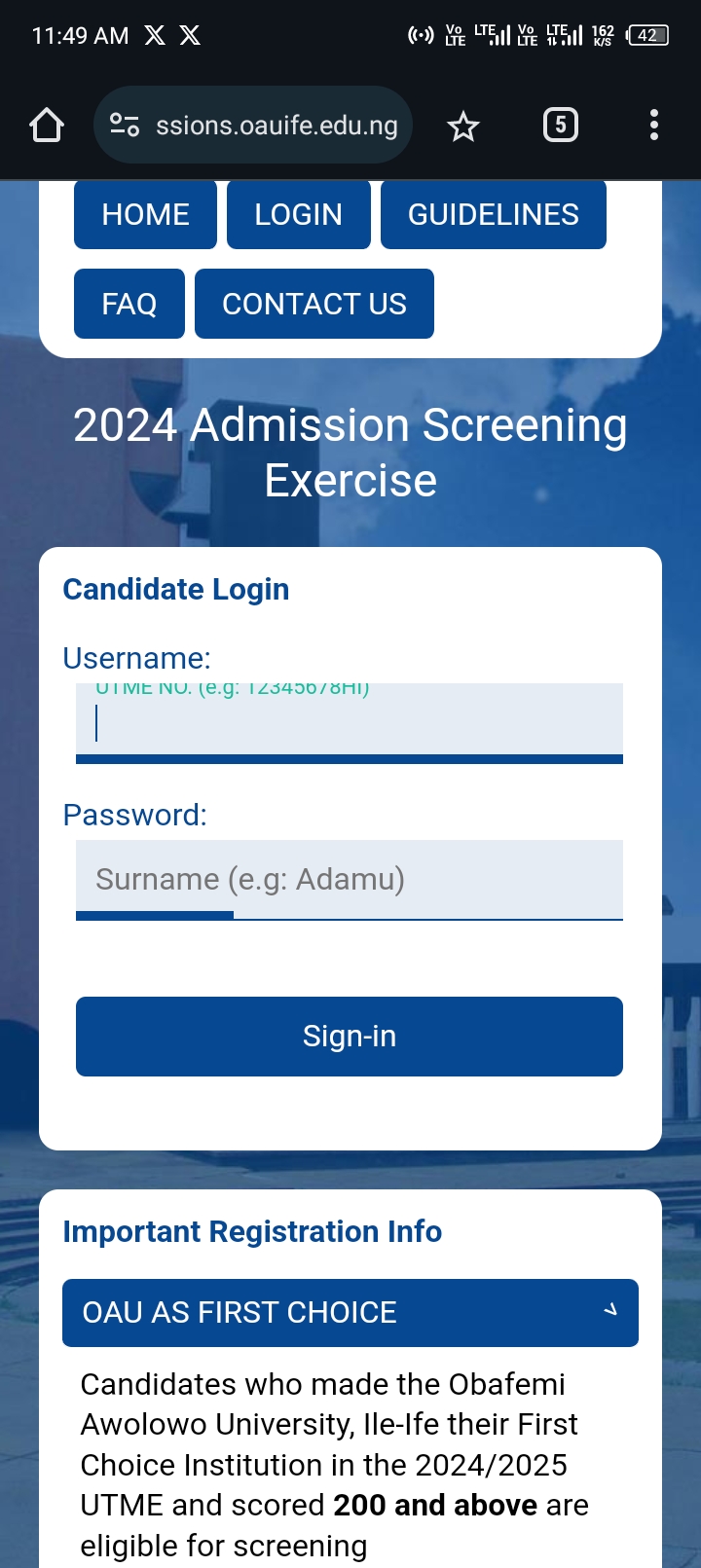Open GUIDELINES page
This screenshot has width=701, height=1568.
click(x=494, y=214)
